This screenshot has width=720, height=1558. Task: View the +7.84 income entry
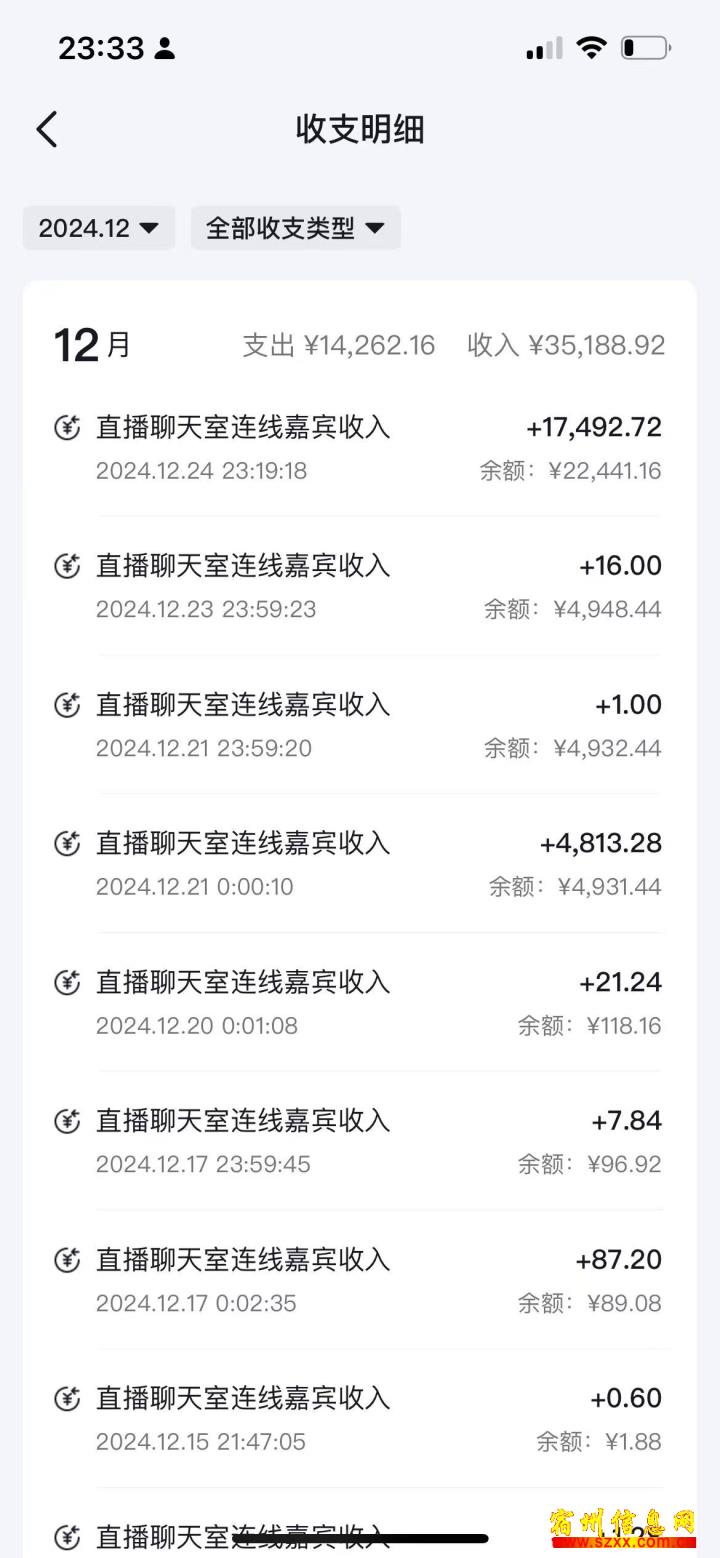click(359, 1143)
